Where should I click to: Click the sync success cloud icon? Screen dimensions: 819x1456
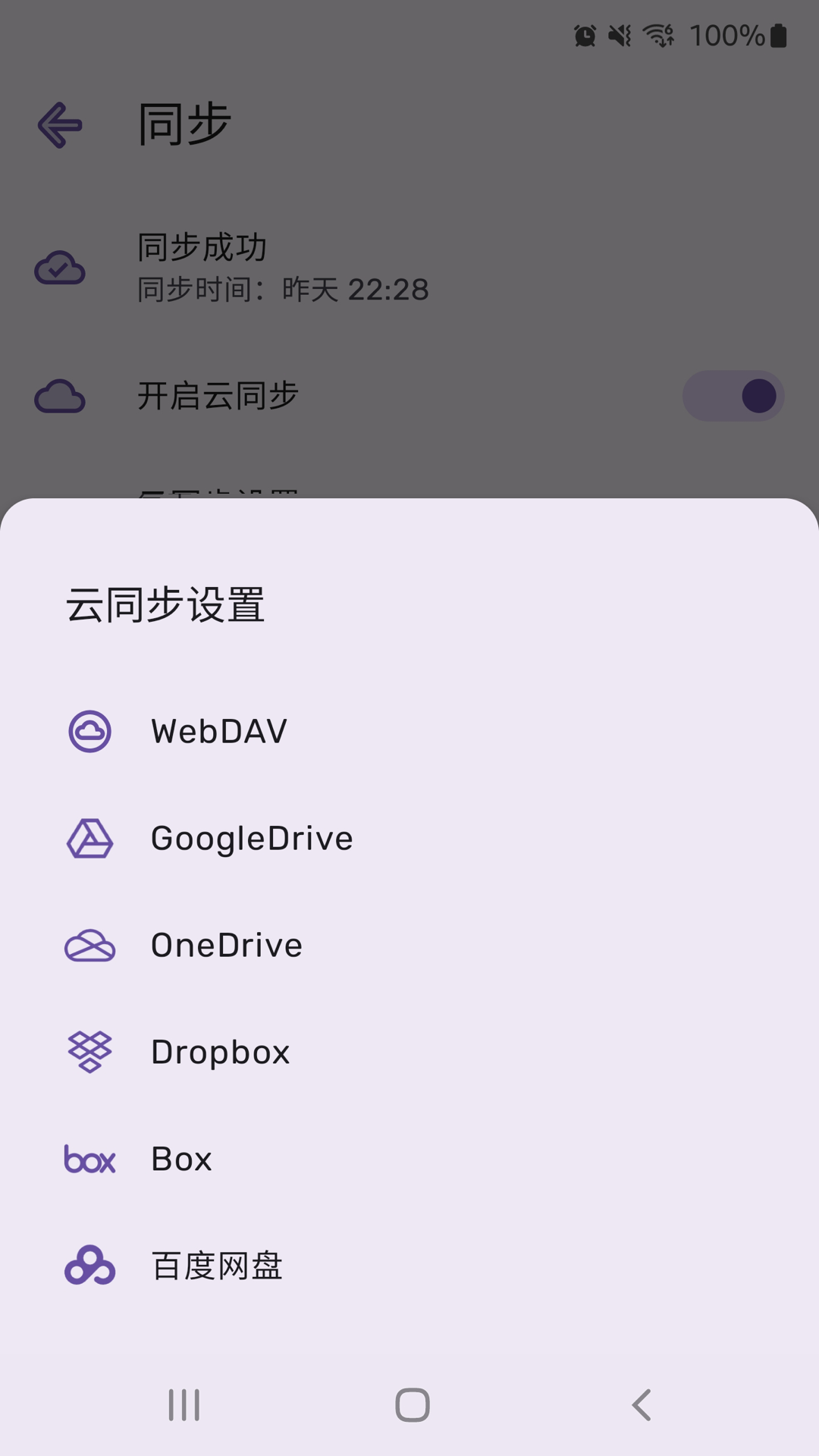point(61,268)
